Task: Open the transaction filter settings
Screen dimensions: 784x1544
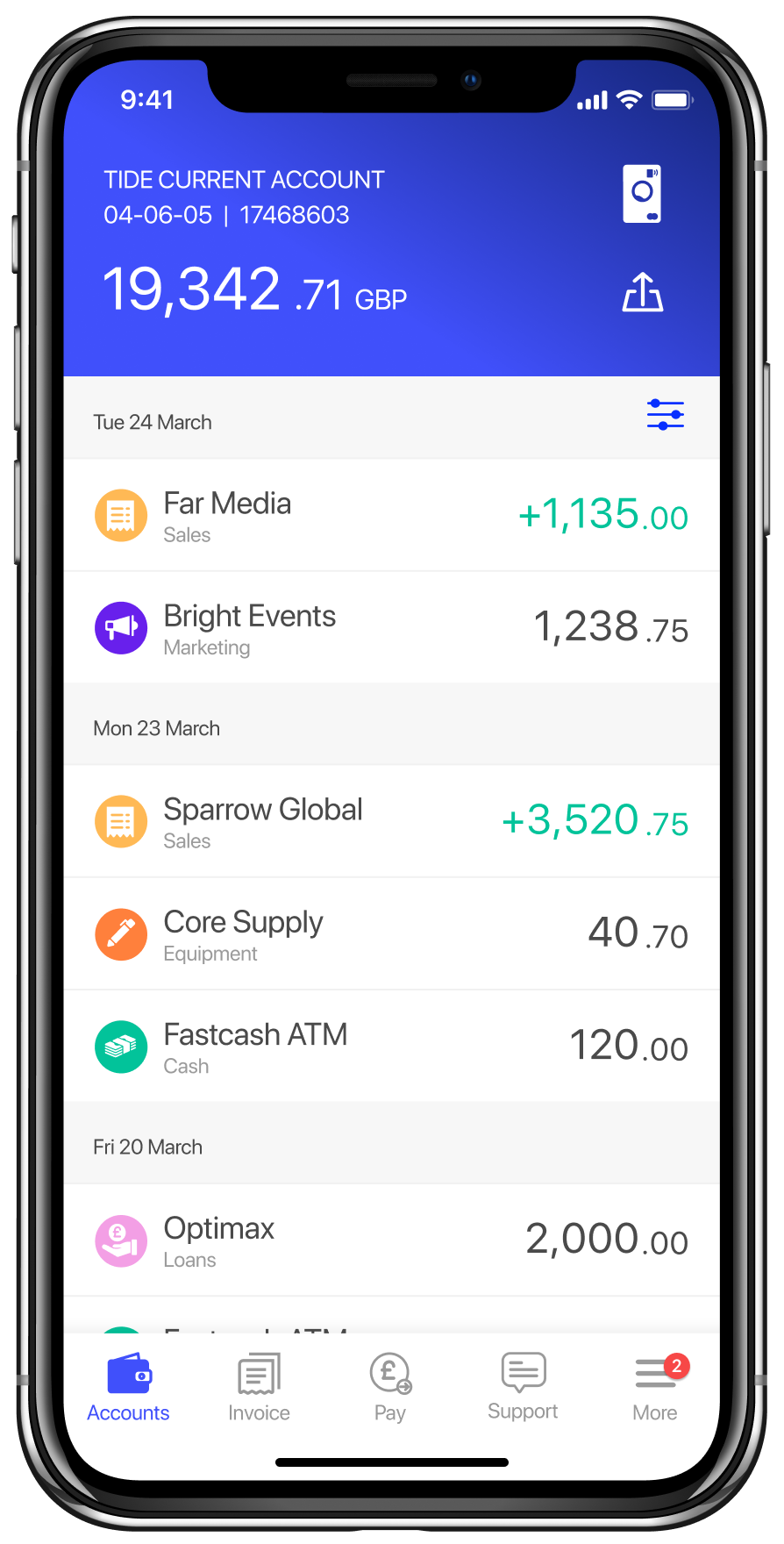Action: tap(665, 414)
